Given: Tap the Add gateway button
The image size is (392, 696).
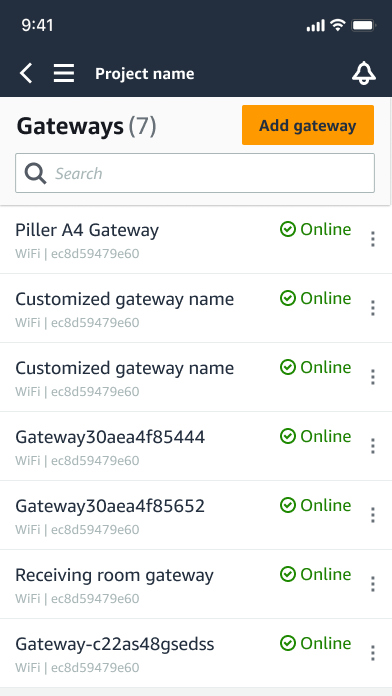Looking at the screenshot, I should (308, 125).
